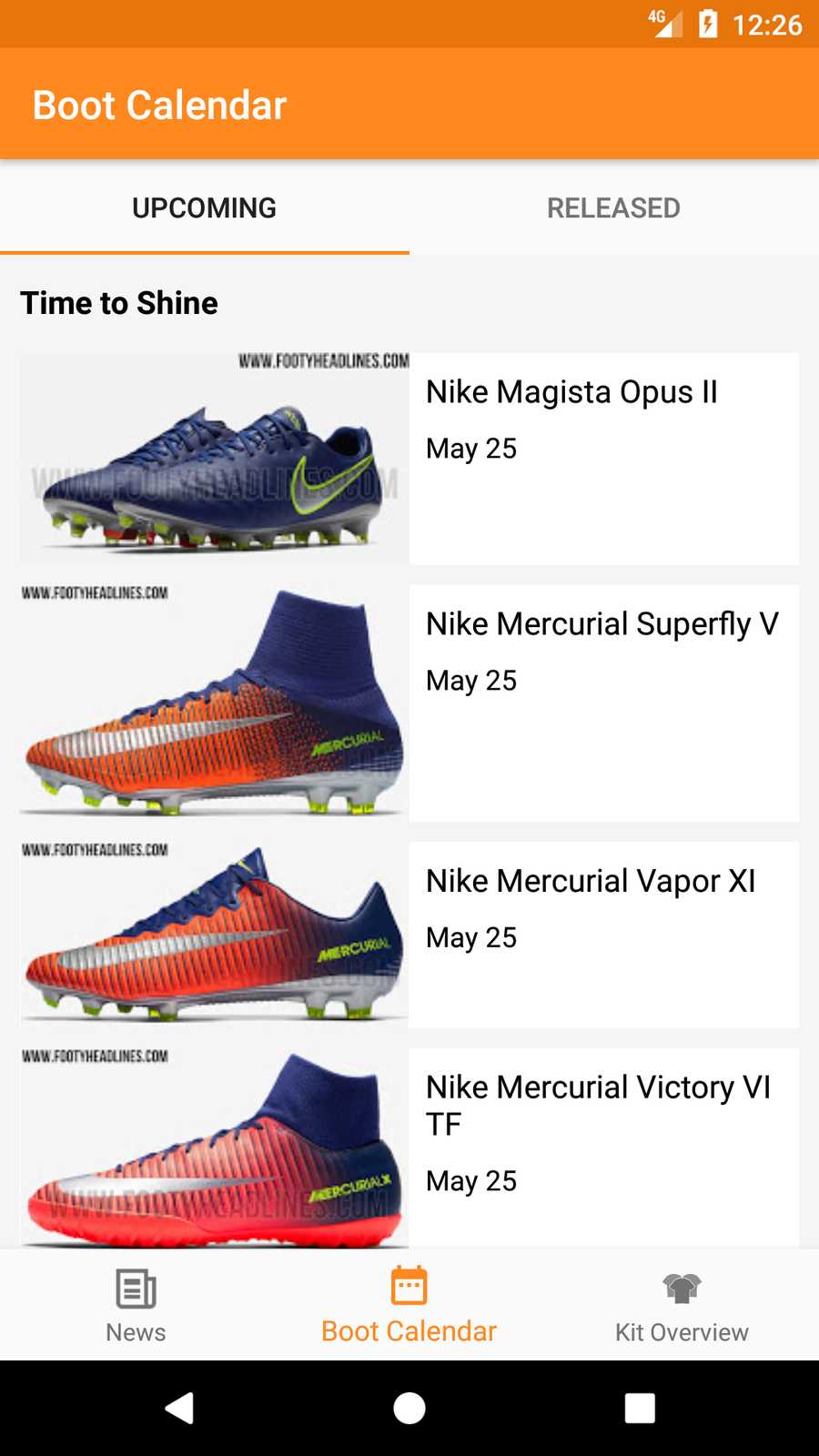Open the Kit Overview tab

(x=682, y=1306)
